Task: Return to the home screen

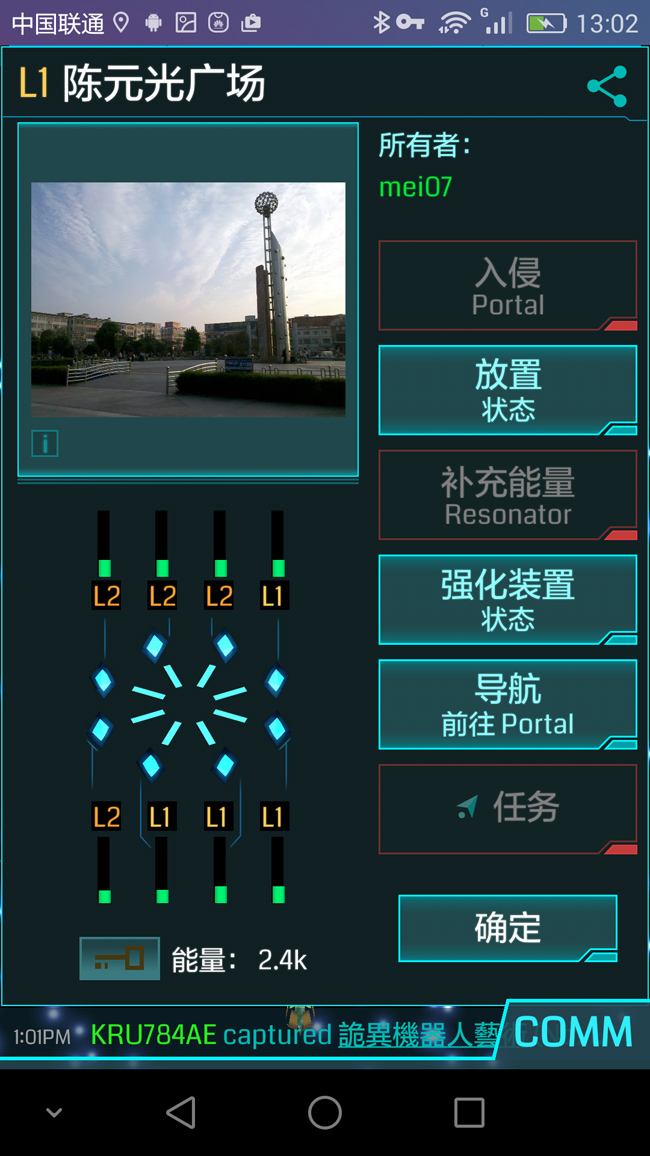Action: point(325,1112)
